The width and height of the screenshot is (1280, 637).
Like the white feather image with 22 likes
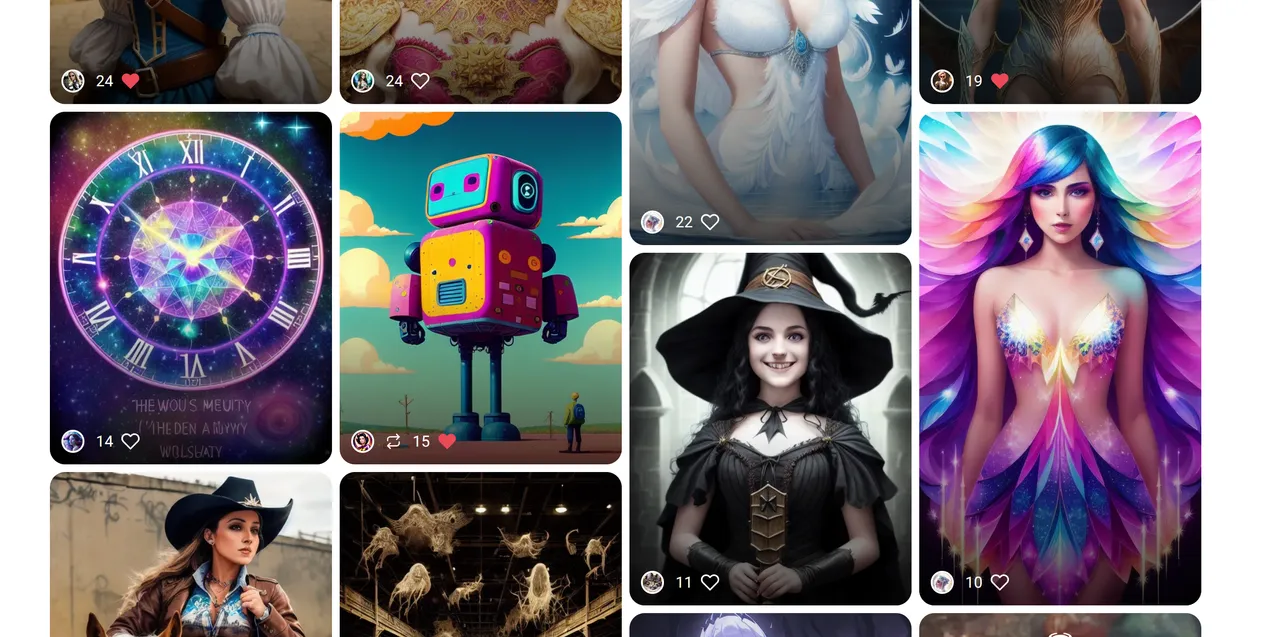710,222
